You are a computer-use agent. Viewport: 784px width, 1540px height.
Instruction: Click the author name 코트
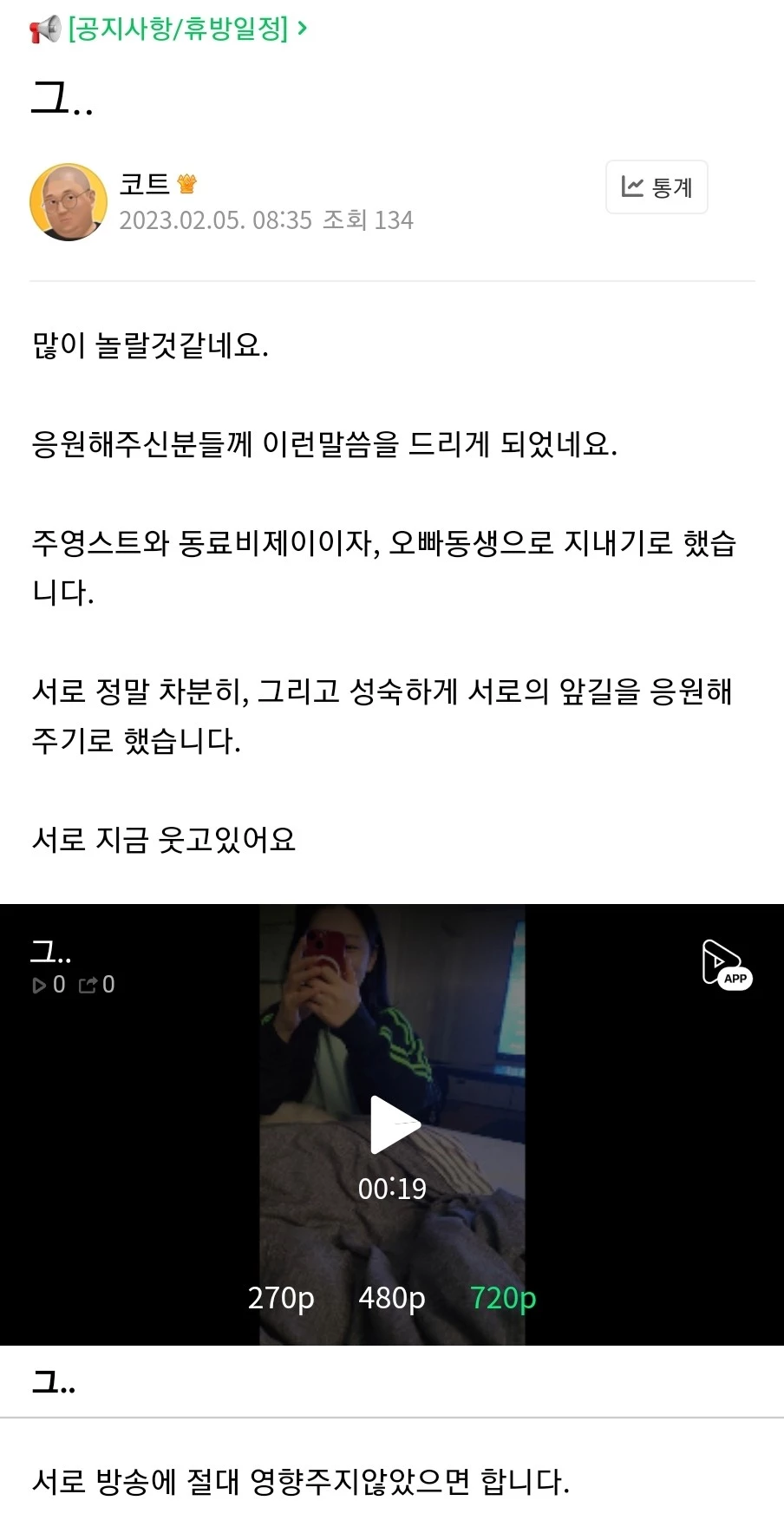(142, 183)
